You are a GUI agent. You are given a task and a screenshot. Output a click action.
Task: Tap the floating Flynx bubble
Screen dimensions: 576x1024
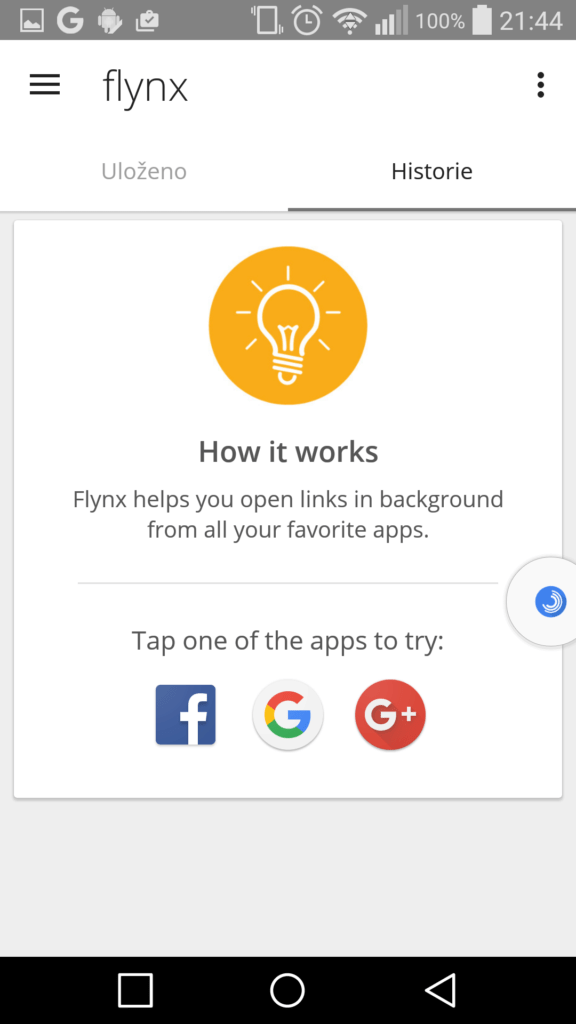tap(546, 601)
